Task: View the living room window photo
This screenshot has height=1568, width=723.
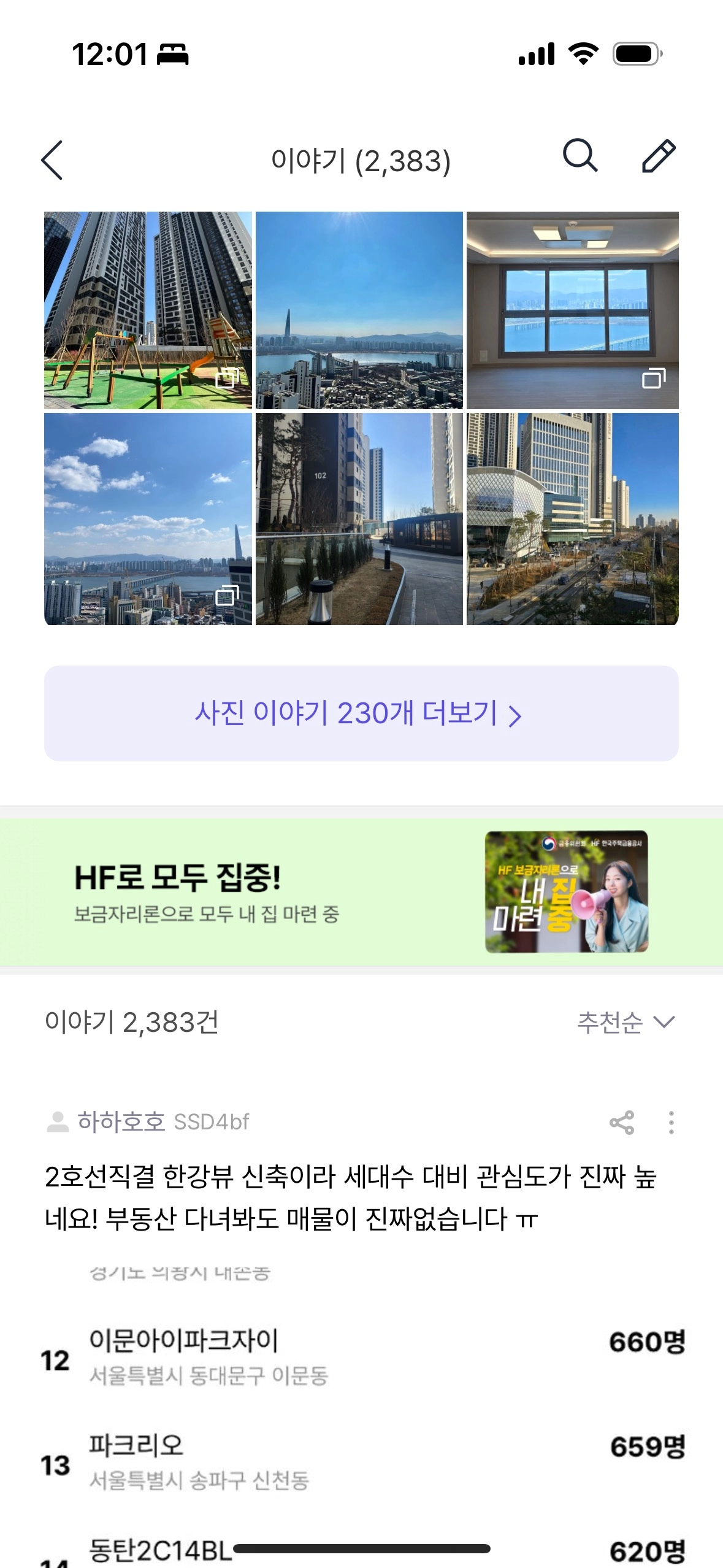Action: (572, 310)
